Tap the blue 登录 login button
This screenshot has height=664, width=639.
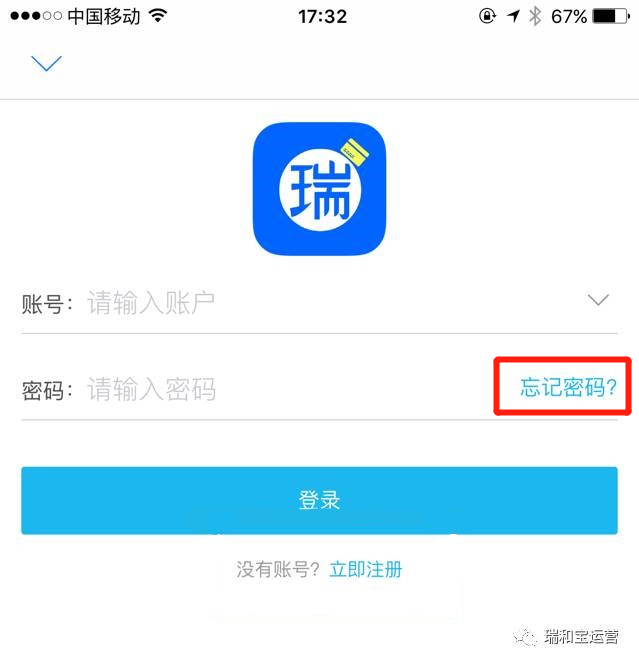pos(319,499)
